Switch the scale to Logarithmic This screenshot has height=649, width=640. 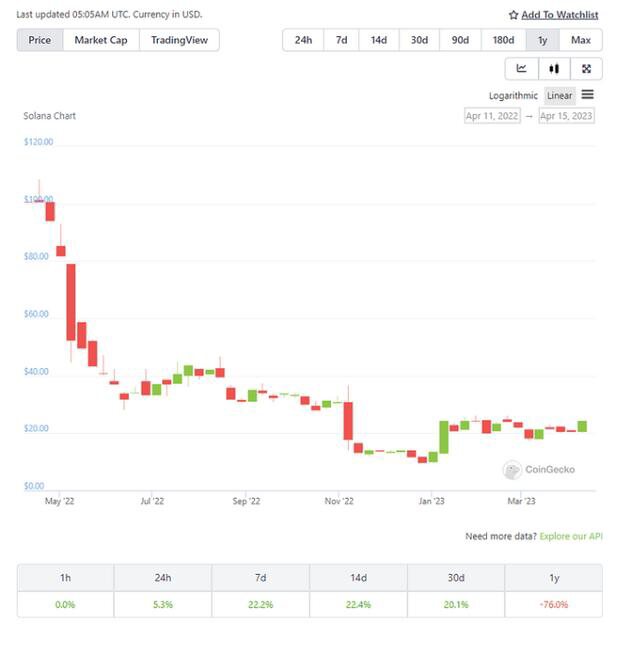[513, 96]
